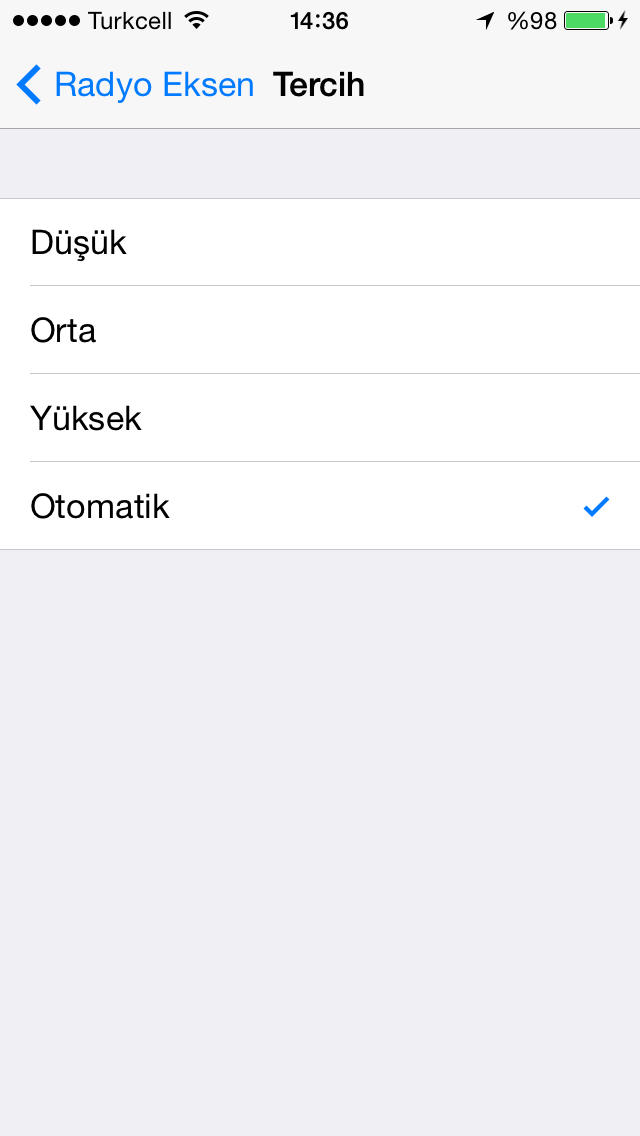Tap the Otomatik option

coord(320,506)
